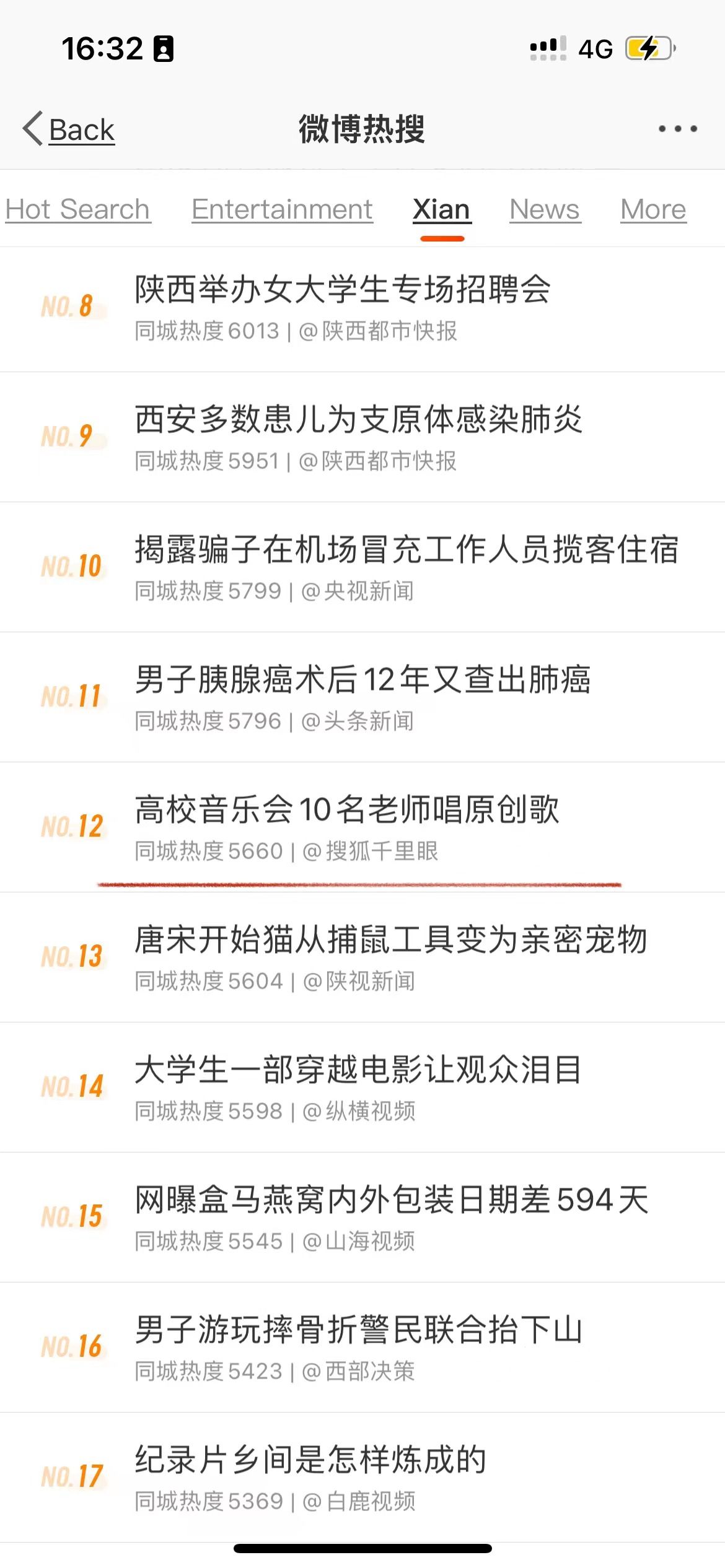Open NO.14 topic 大学生一部穿越电影让观众泪目
This screenshot has height=1568, width=725.
coord(358,1070)
